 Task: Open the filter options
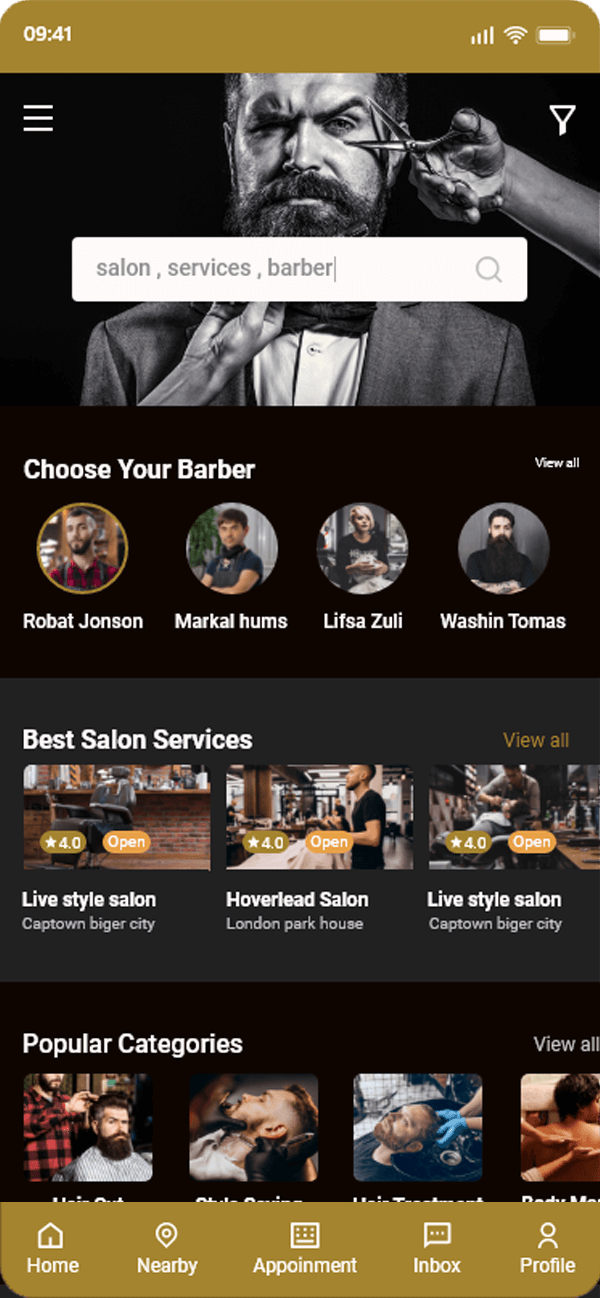[563, 120]
